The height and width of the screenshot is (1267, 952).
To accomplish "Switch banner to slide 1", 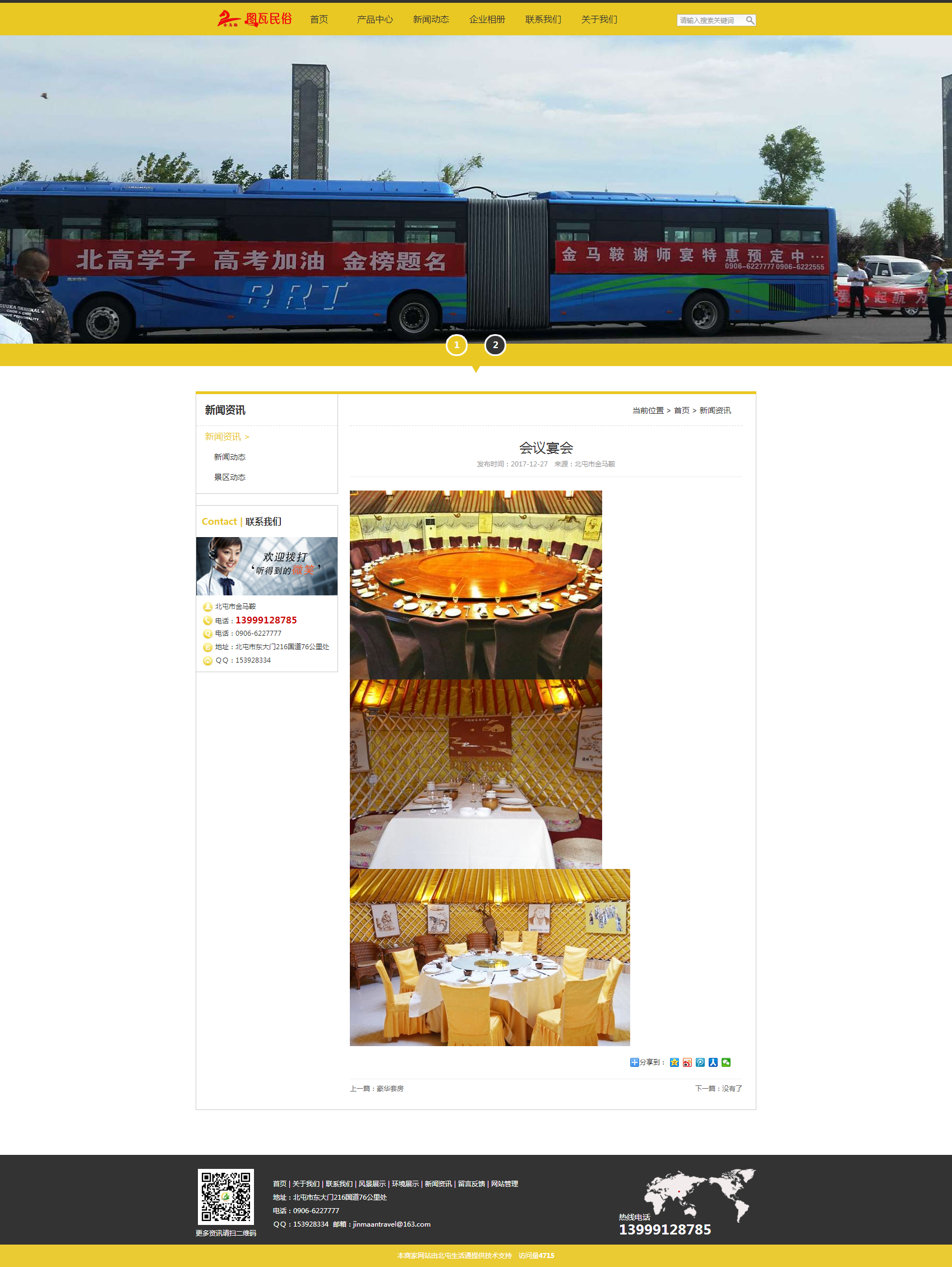I will pyautogui.click(x=456, y=345).
